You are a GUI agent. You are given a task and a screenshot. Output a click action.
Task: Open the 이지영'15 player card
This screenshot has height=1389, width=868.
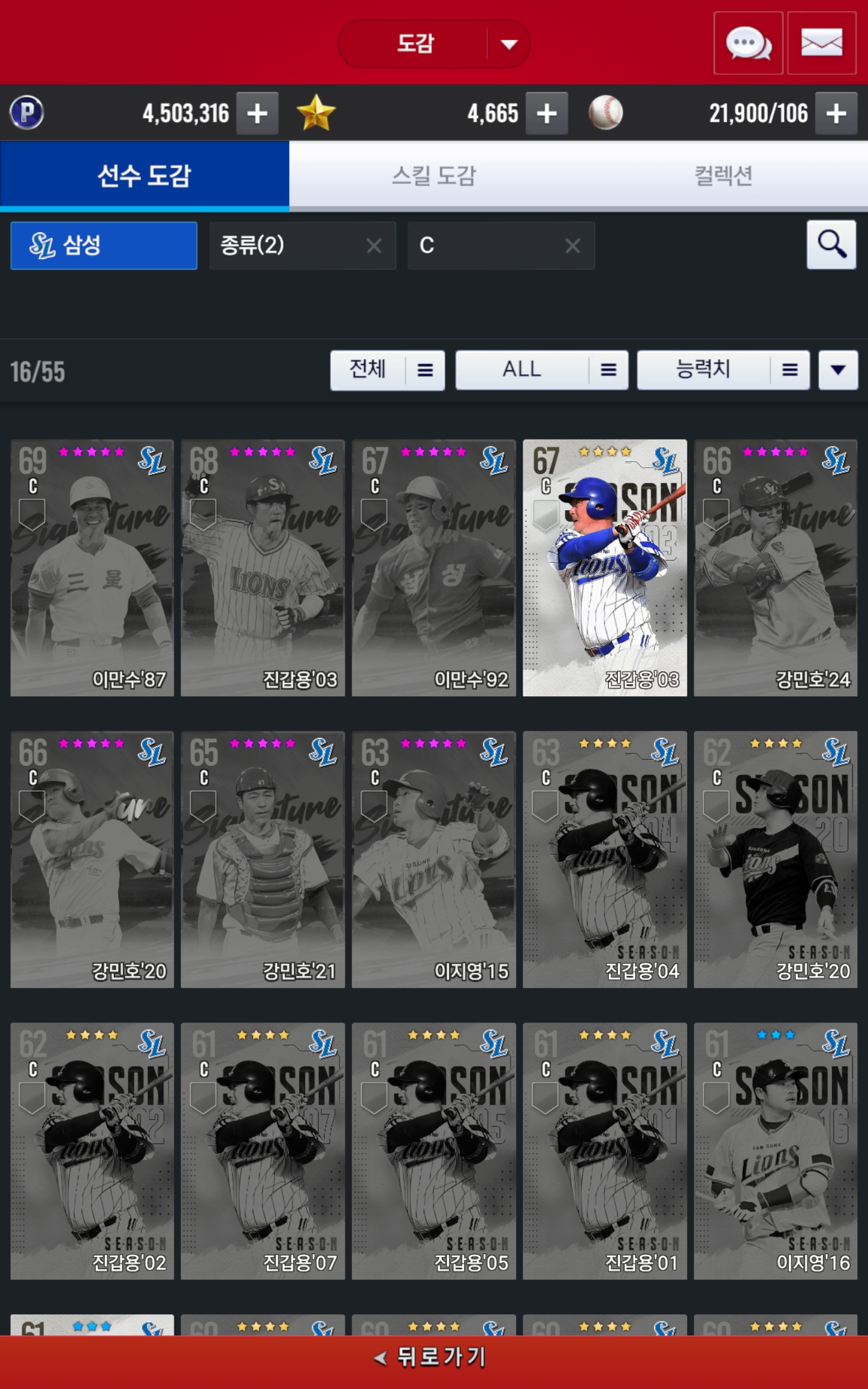pos(434,860)
